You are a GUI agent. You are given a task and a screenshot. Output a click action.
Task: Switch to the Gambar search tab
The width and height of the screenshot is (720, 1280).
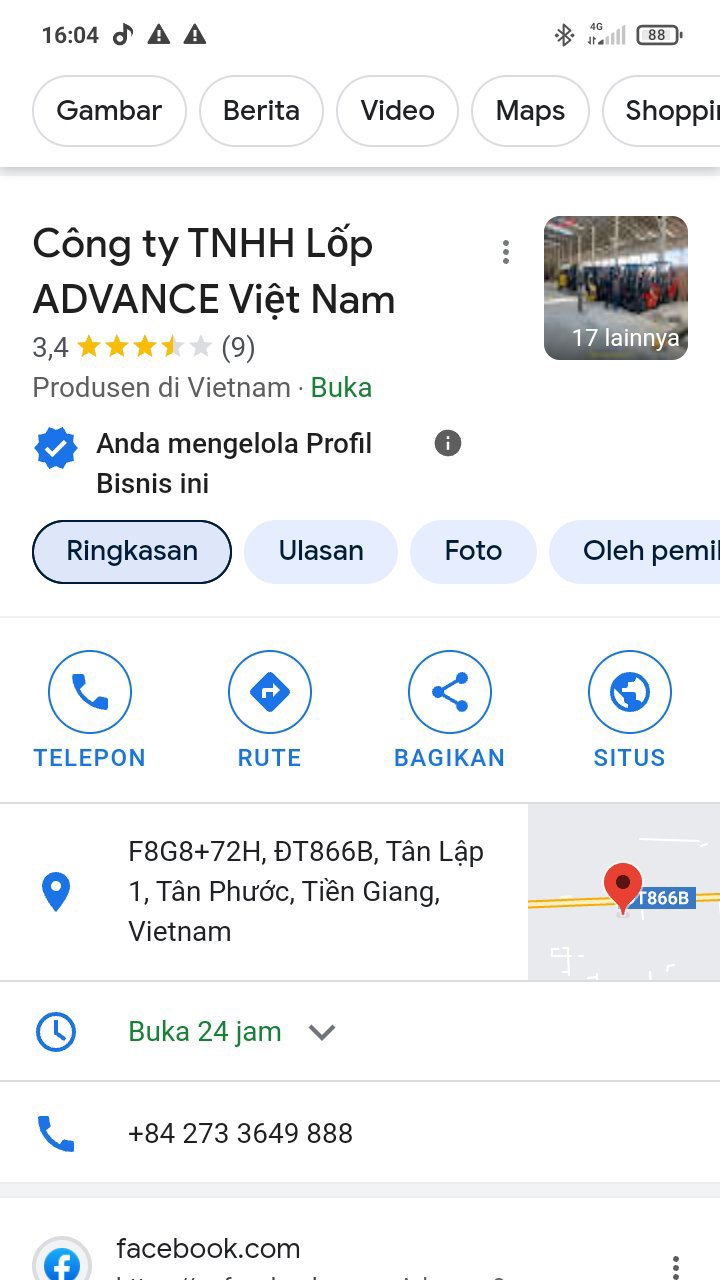[x=109, y=111]
